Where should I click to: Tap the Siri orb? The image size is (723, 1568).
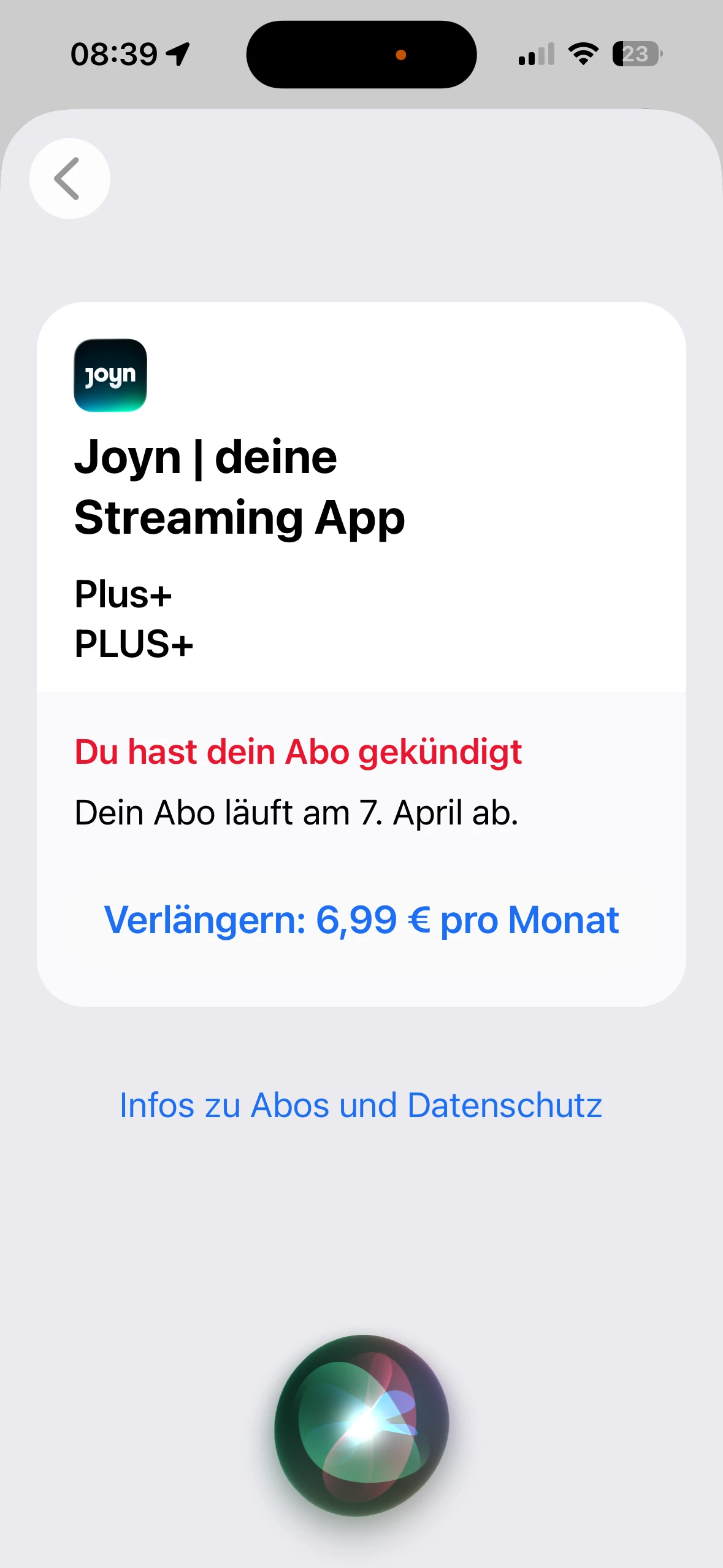click(x=362, y=1424)
